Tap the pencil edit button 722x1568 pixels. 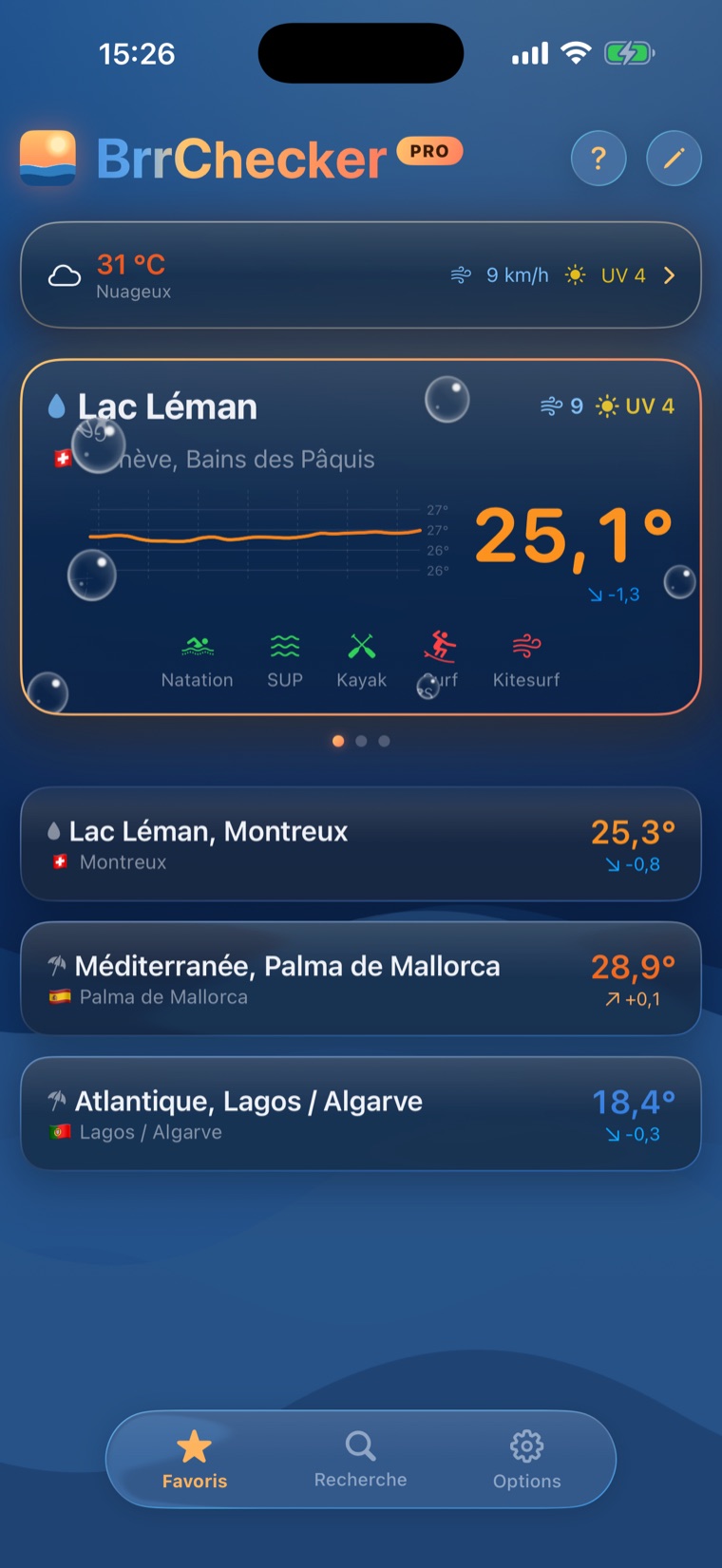(x=674, y=158)
